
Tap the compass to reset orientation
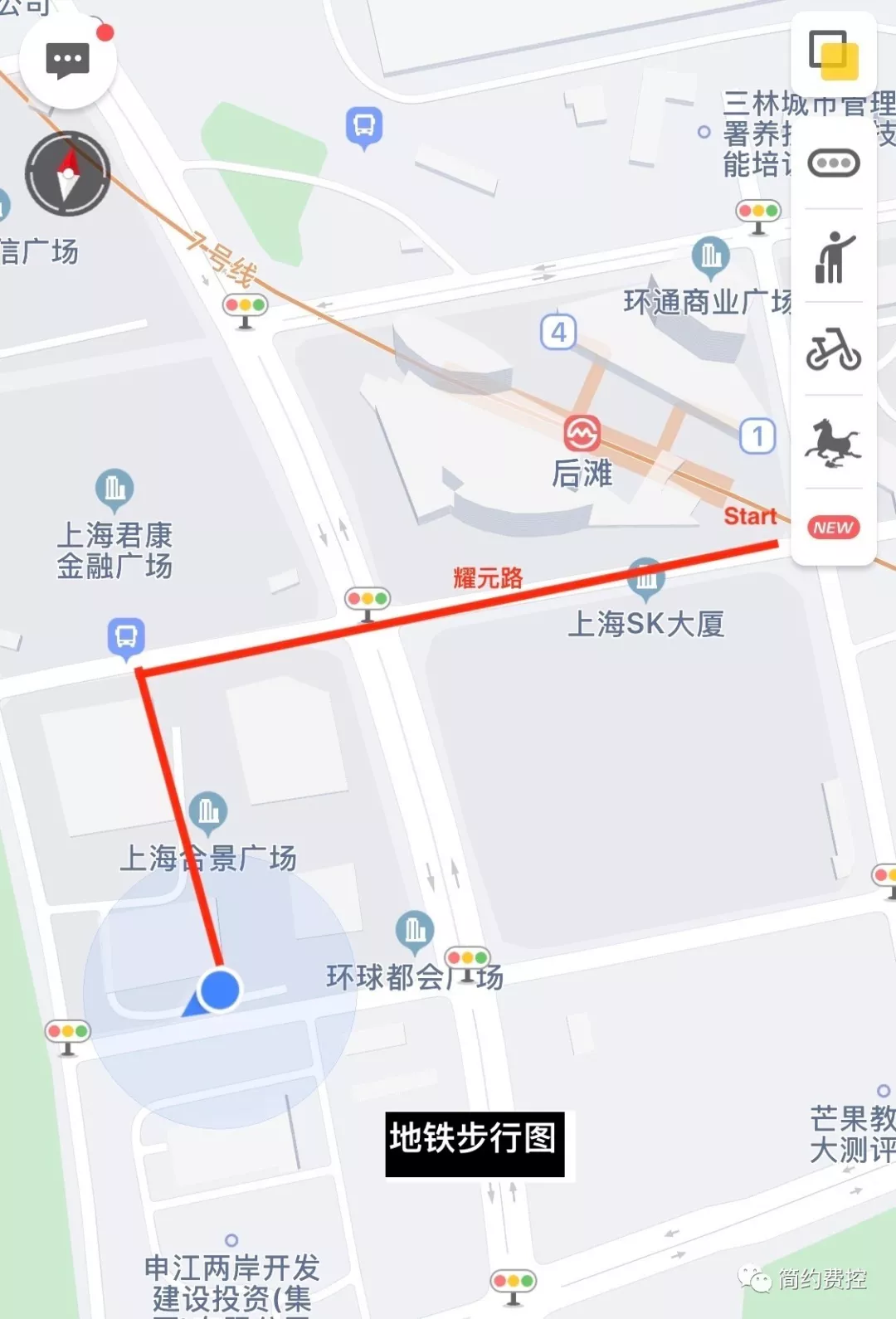(x=67, y=173)
